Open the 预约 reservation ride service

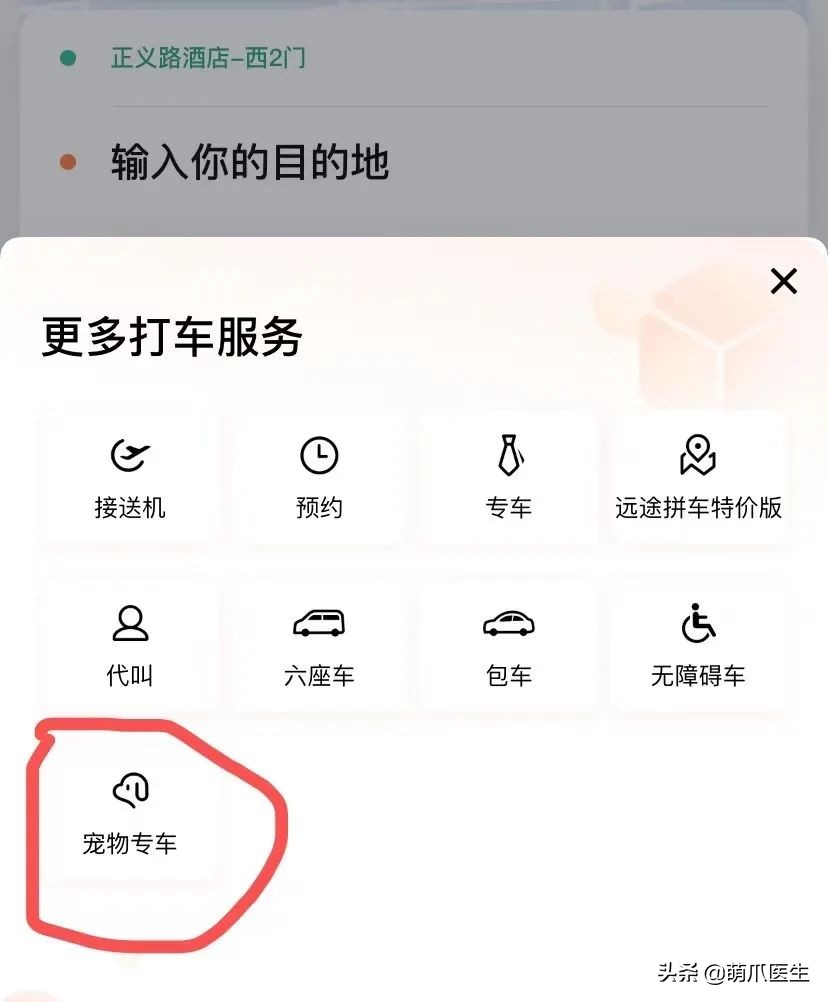pyautogui.click(x=318, y=478)
